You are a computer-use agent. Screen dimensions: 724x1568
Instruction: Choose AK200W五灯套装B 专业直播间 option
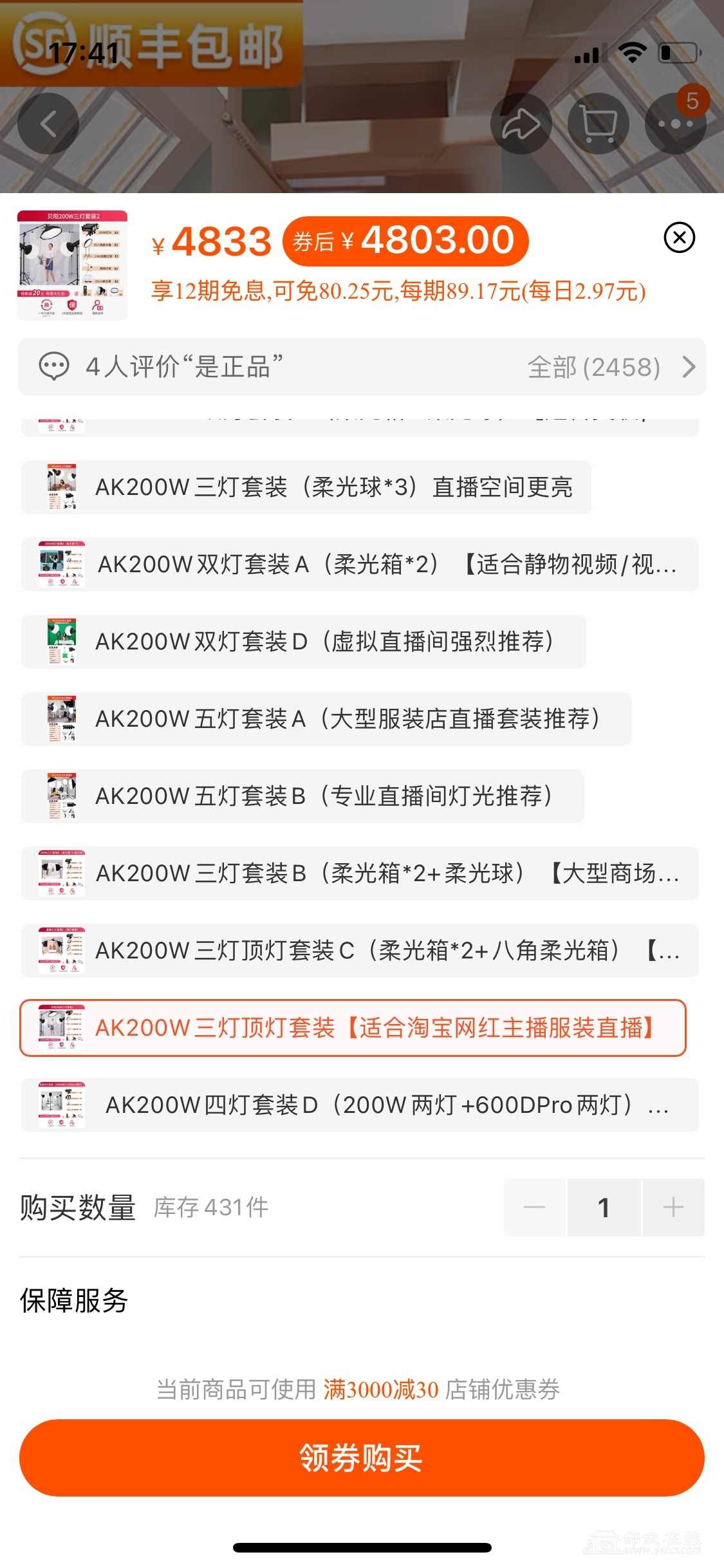[x=302, y=796]
